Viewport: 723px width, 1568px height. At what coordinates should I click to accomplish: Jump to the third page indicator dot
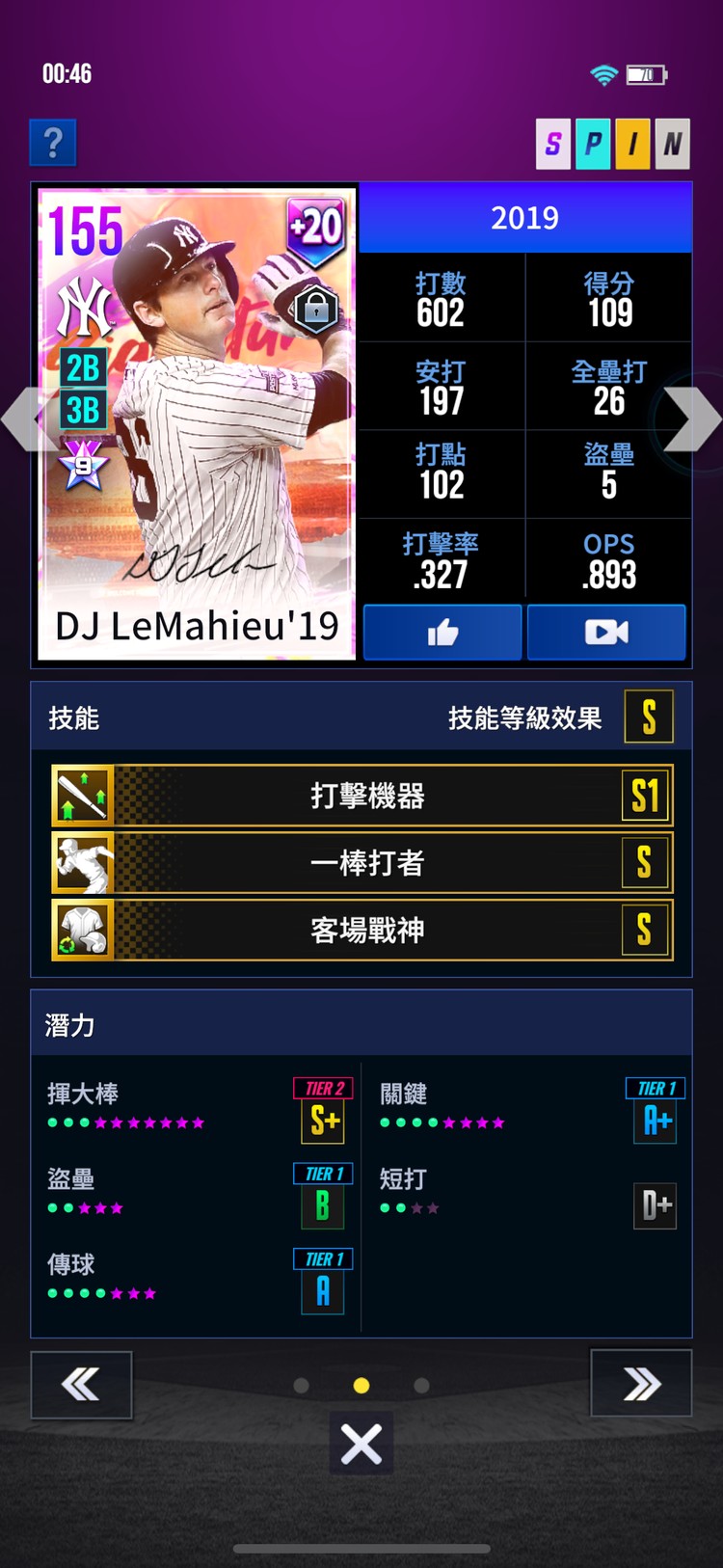pos(421,1386)
